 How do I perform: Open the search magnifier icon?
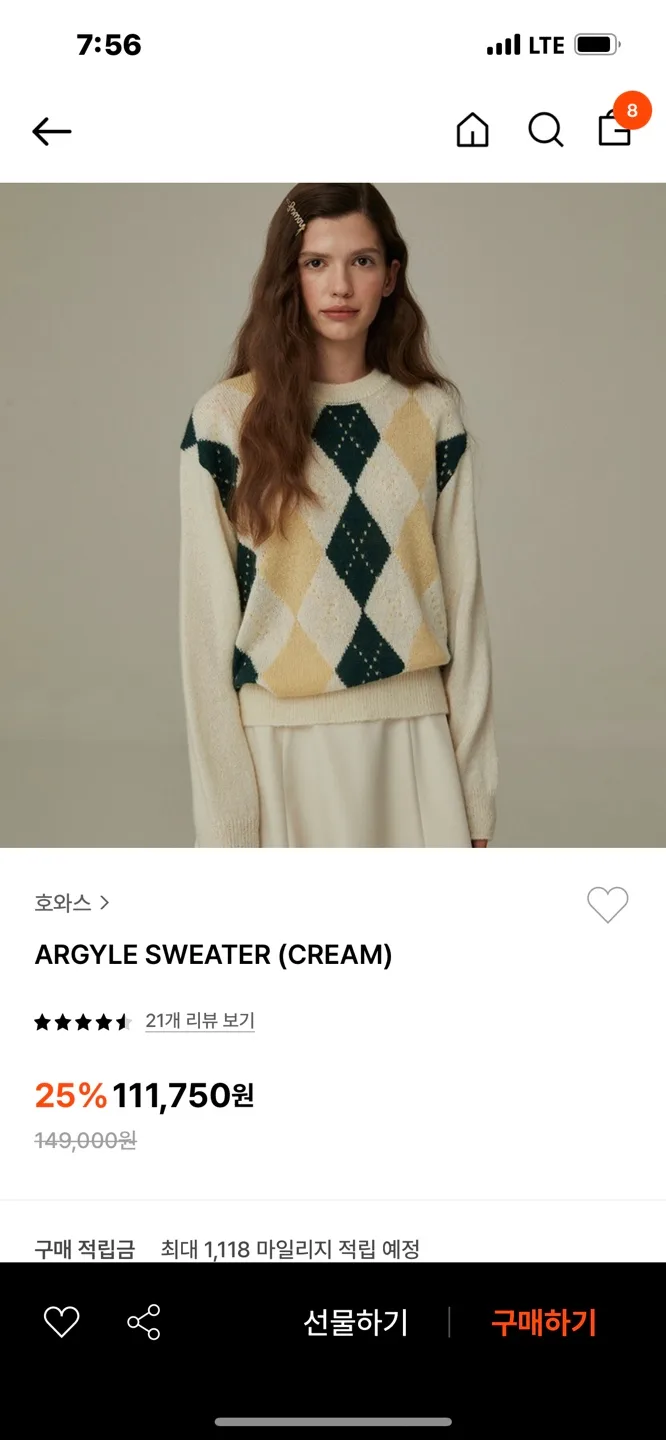click(545, 131)
